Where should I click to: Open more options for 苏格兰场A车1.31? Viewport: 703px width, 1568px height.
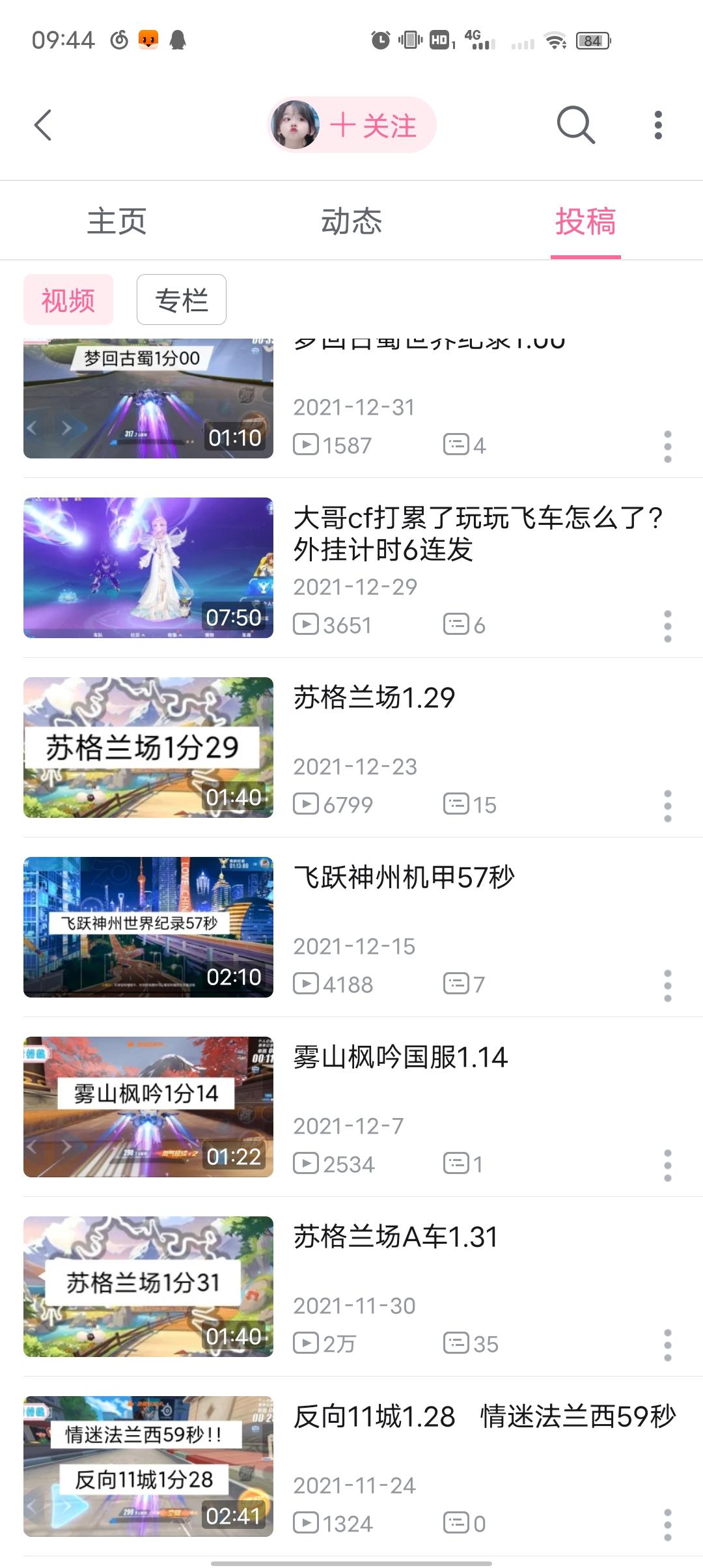click(667, 1345)
